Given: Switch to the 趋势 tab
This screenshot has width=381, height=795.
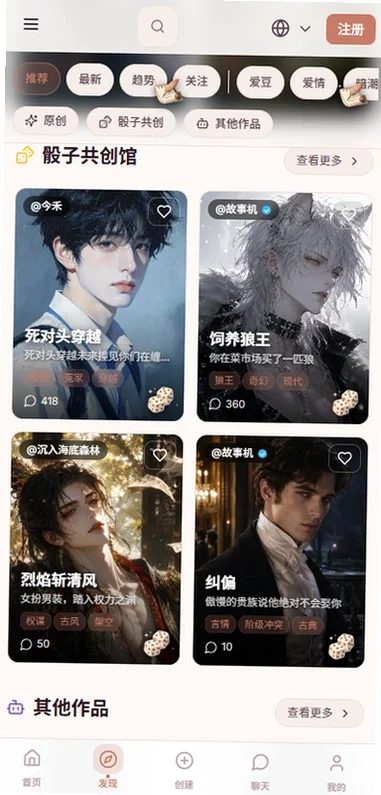Looking at the screenshot, I should 143,80.
